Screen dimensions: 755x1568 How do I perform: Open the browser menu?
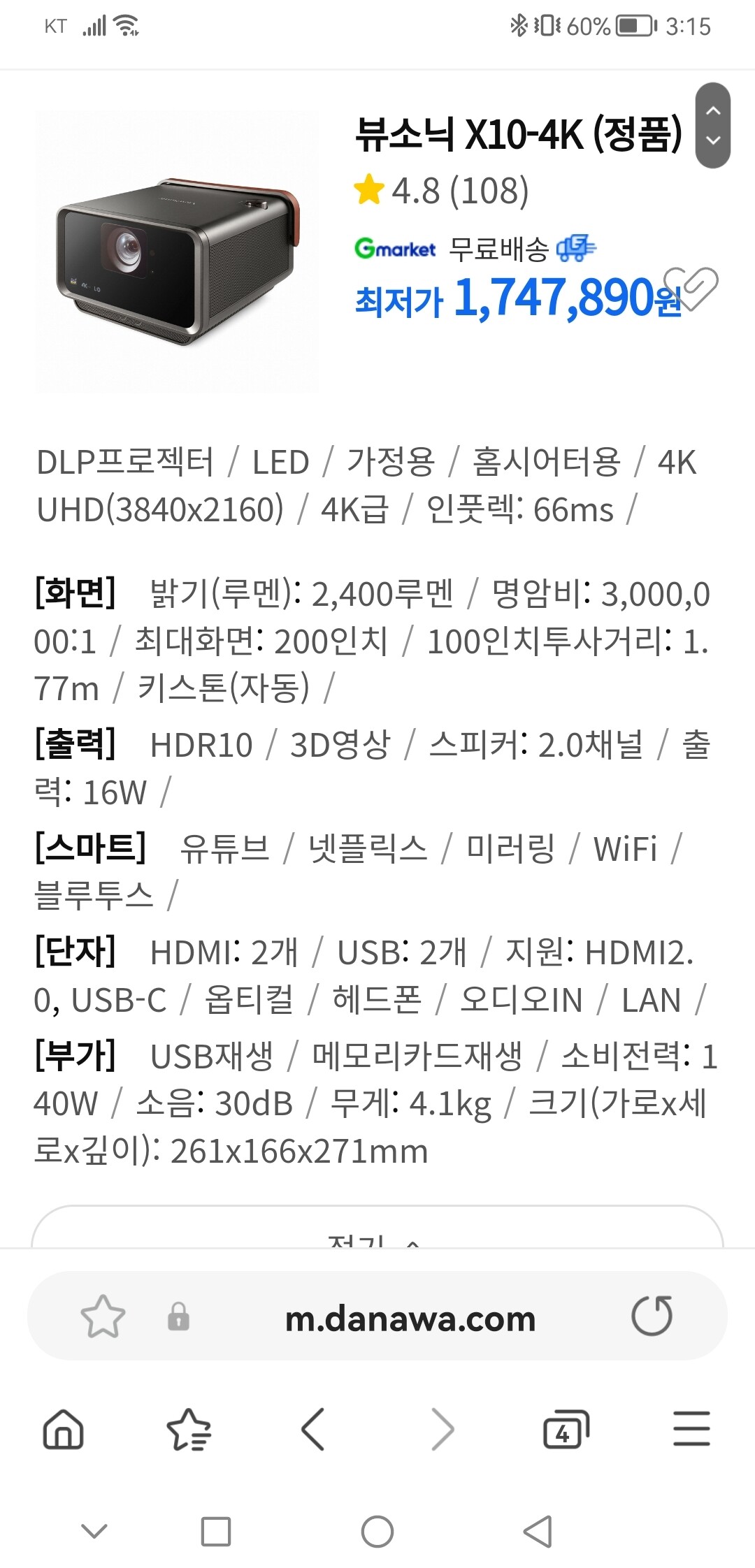tap(691, 1429)
